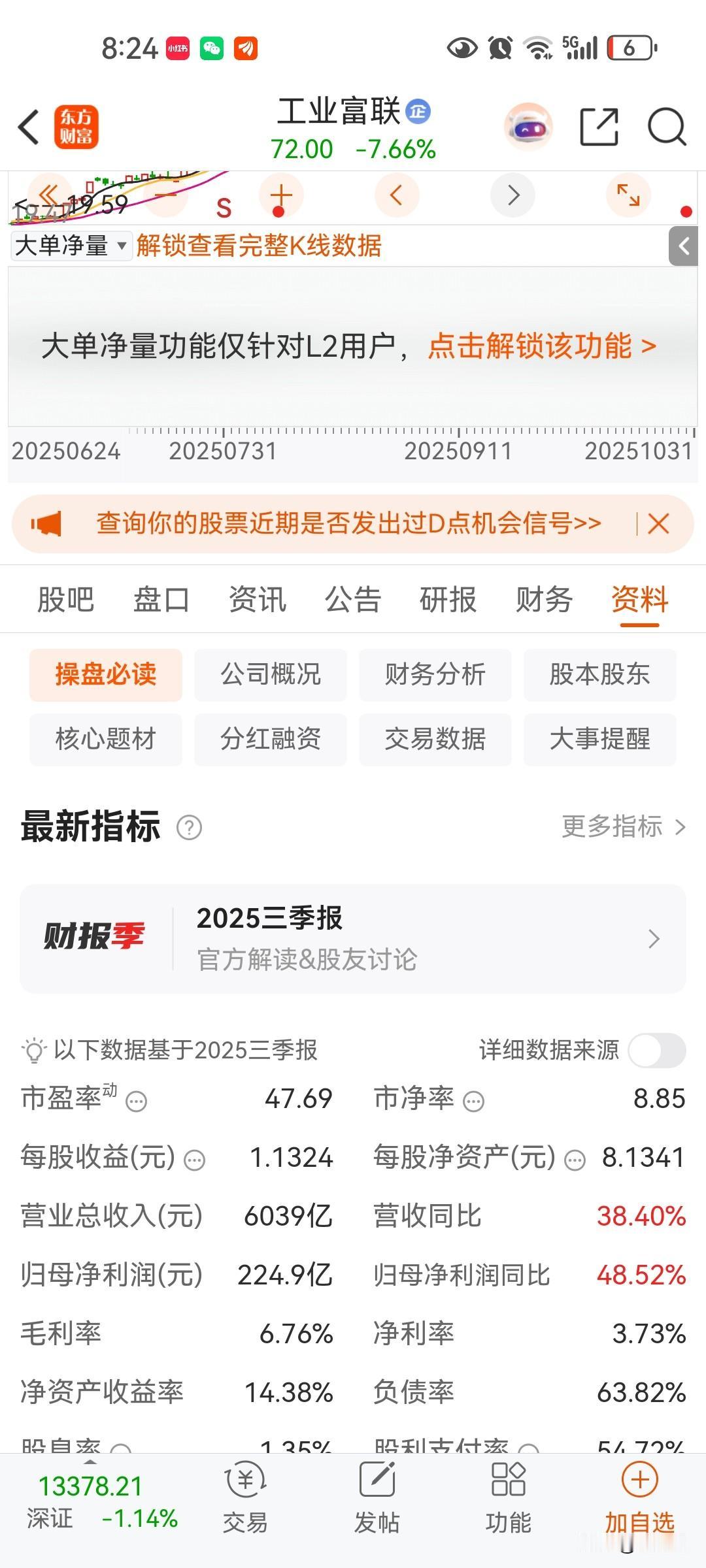Tap the back arrow to exit stock page
706x1568 pixels.
[28, 128]
